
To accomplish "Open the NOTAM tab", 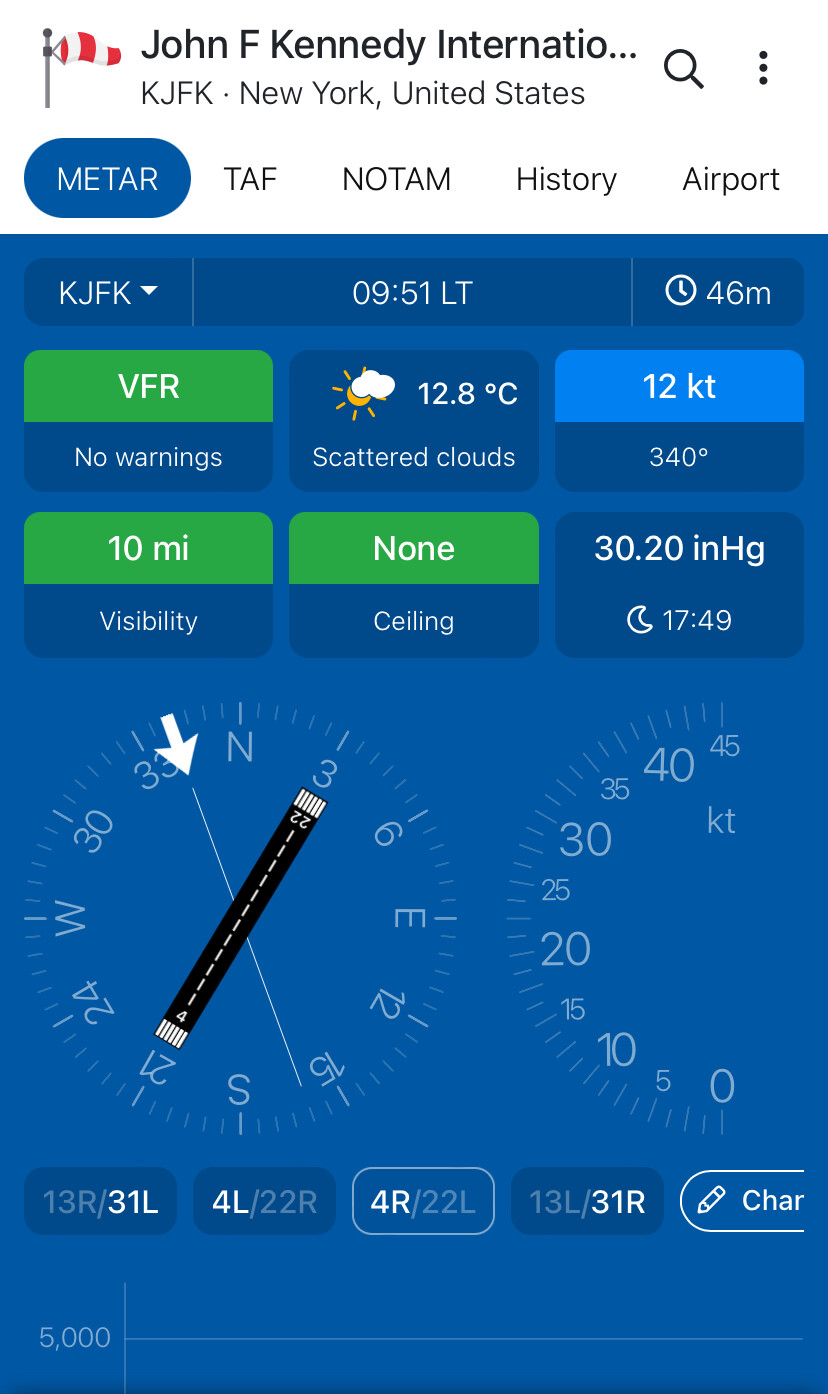I will pos(396,179).
